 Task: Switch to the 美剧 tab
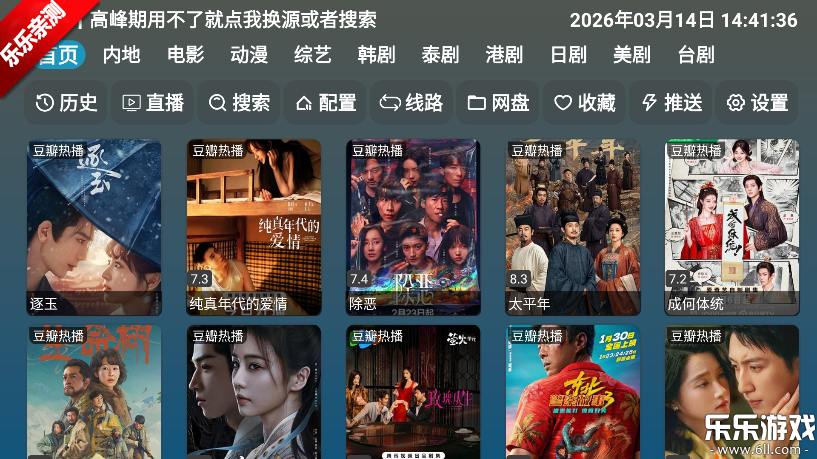click(632, 55)
